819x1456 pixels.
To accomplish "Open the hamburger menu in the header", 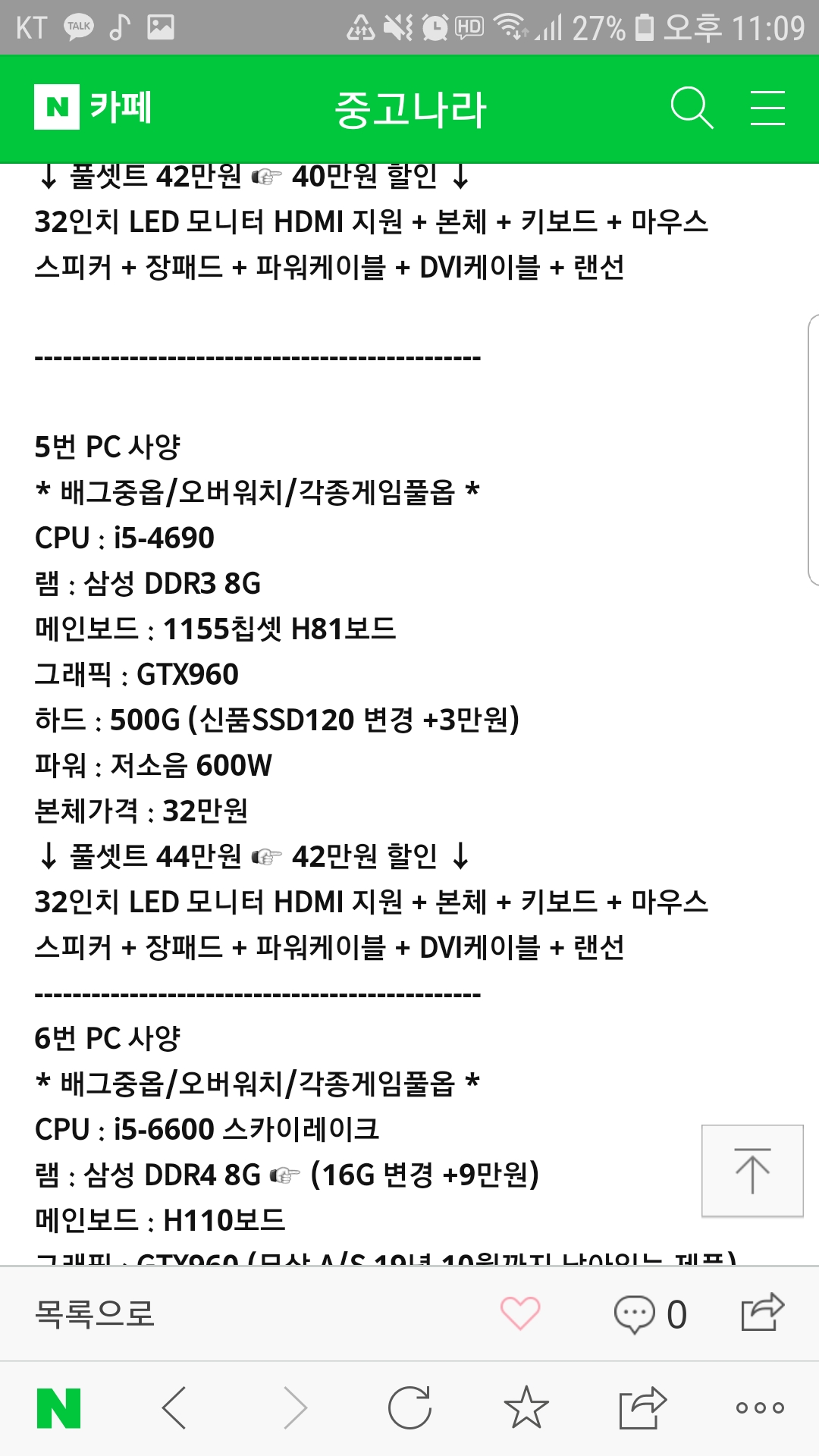I will [767, 108].
